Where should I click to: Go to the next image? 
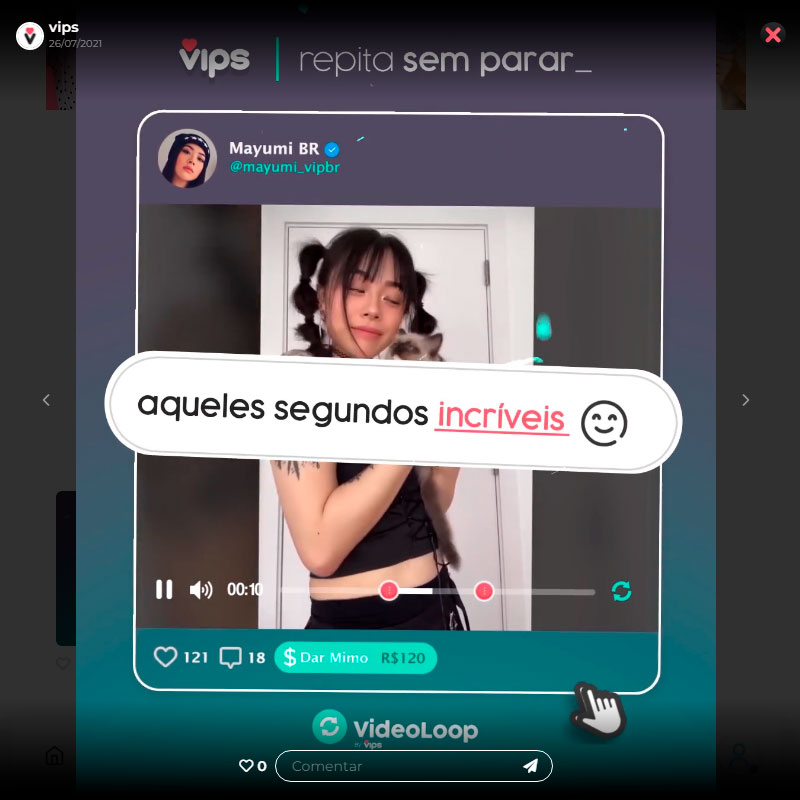[x=745, y=400]
